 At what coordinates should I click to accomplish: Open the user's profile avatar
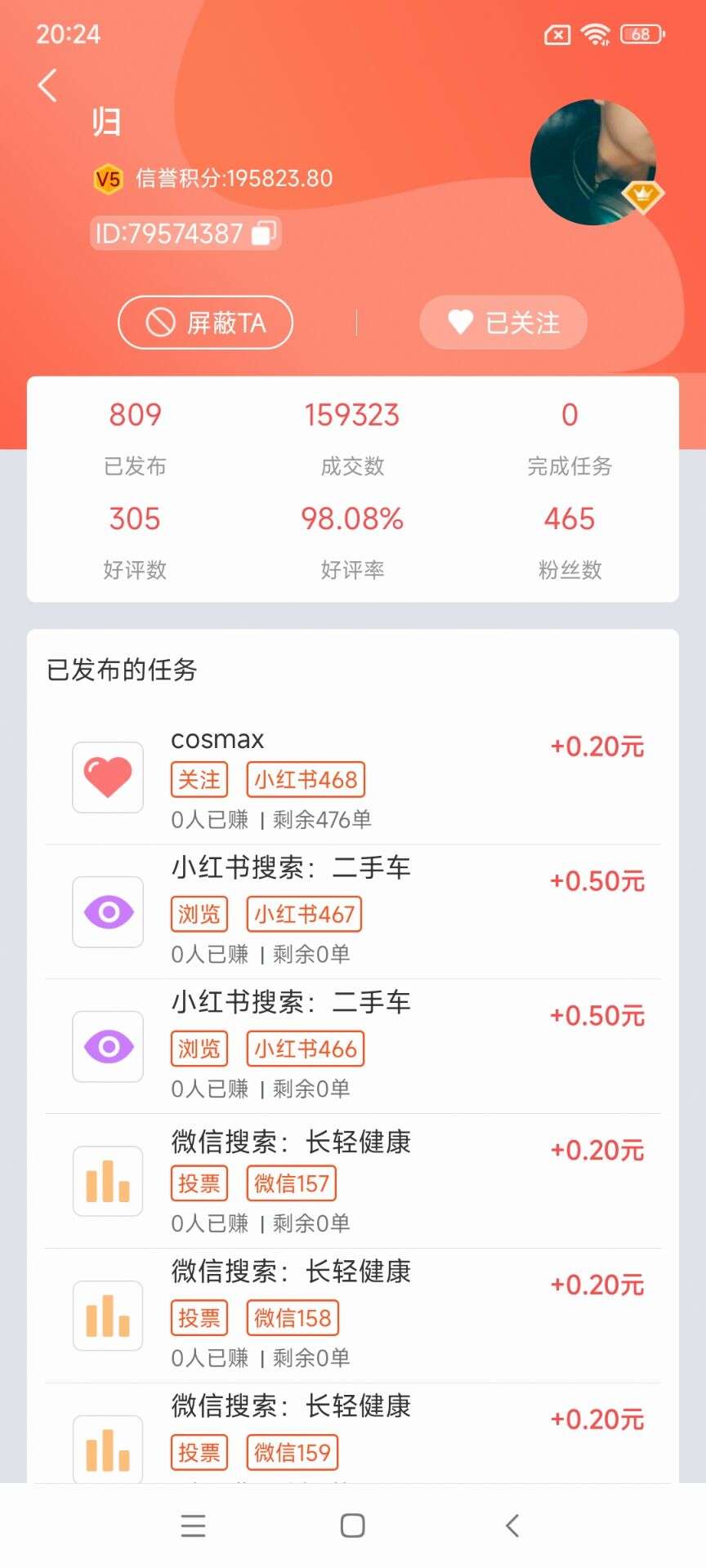[593, 163]
